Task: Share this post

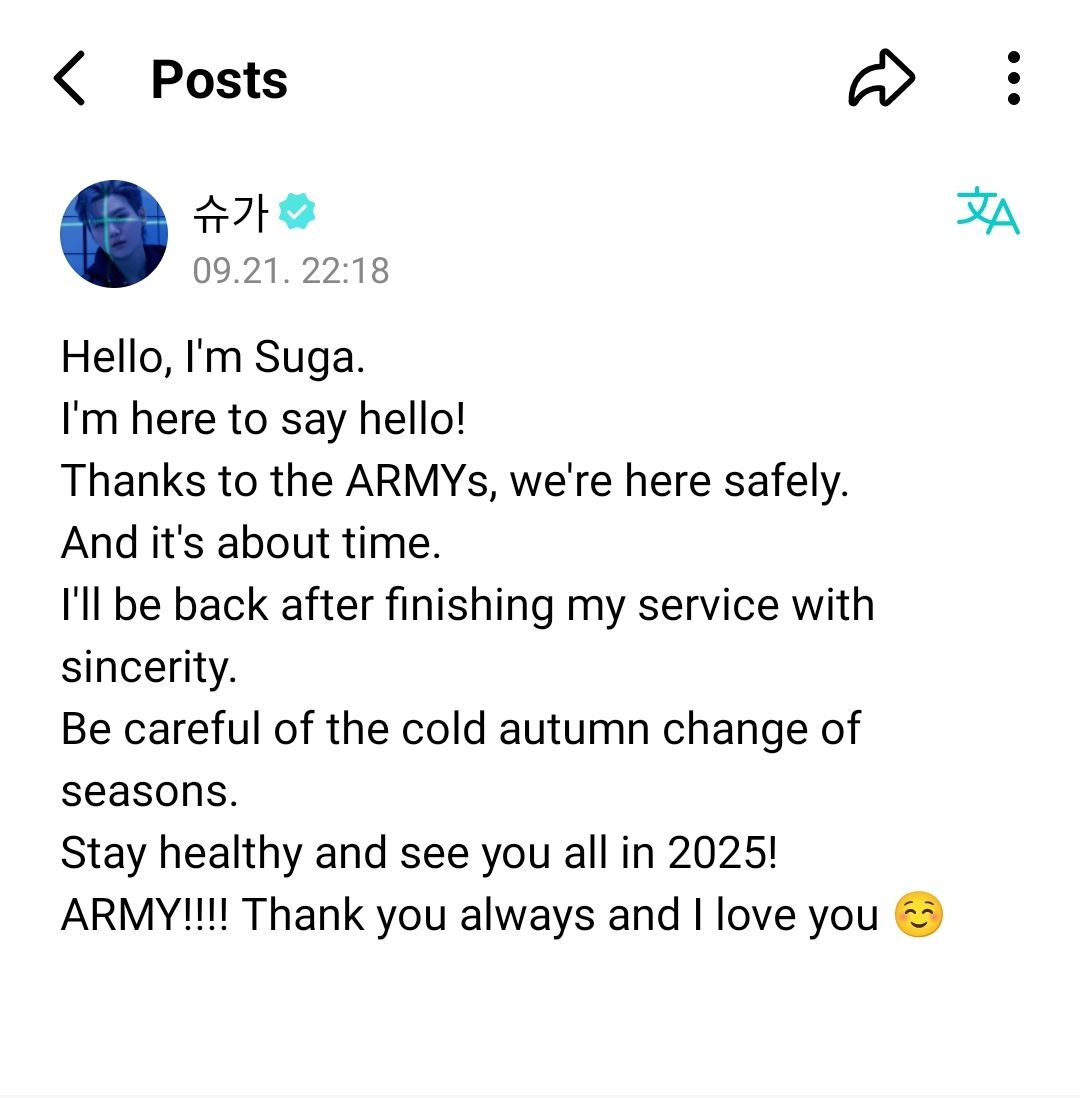Action: point(881,80)
